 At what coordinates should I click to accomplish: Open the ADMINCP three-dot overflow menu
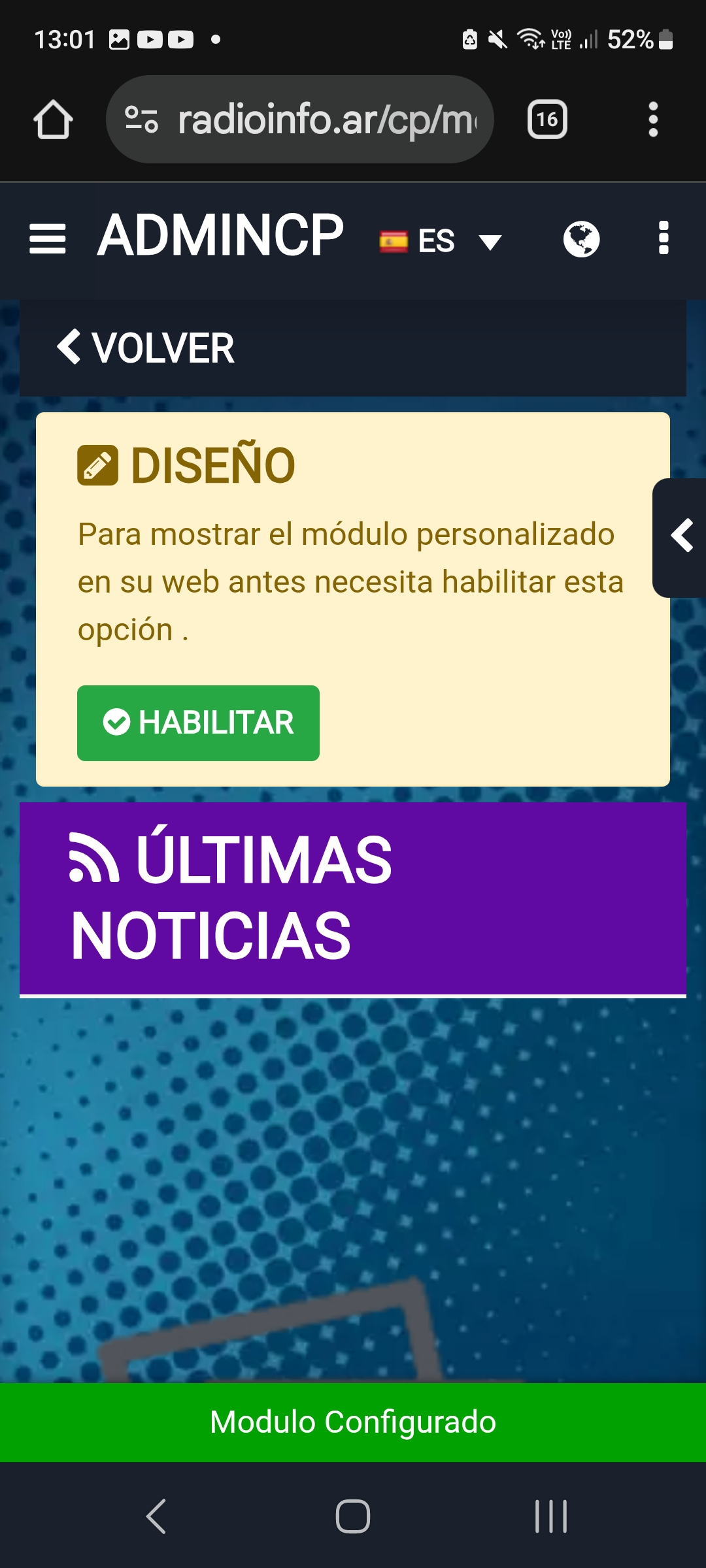(664, 238)
